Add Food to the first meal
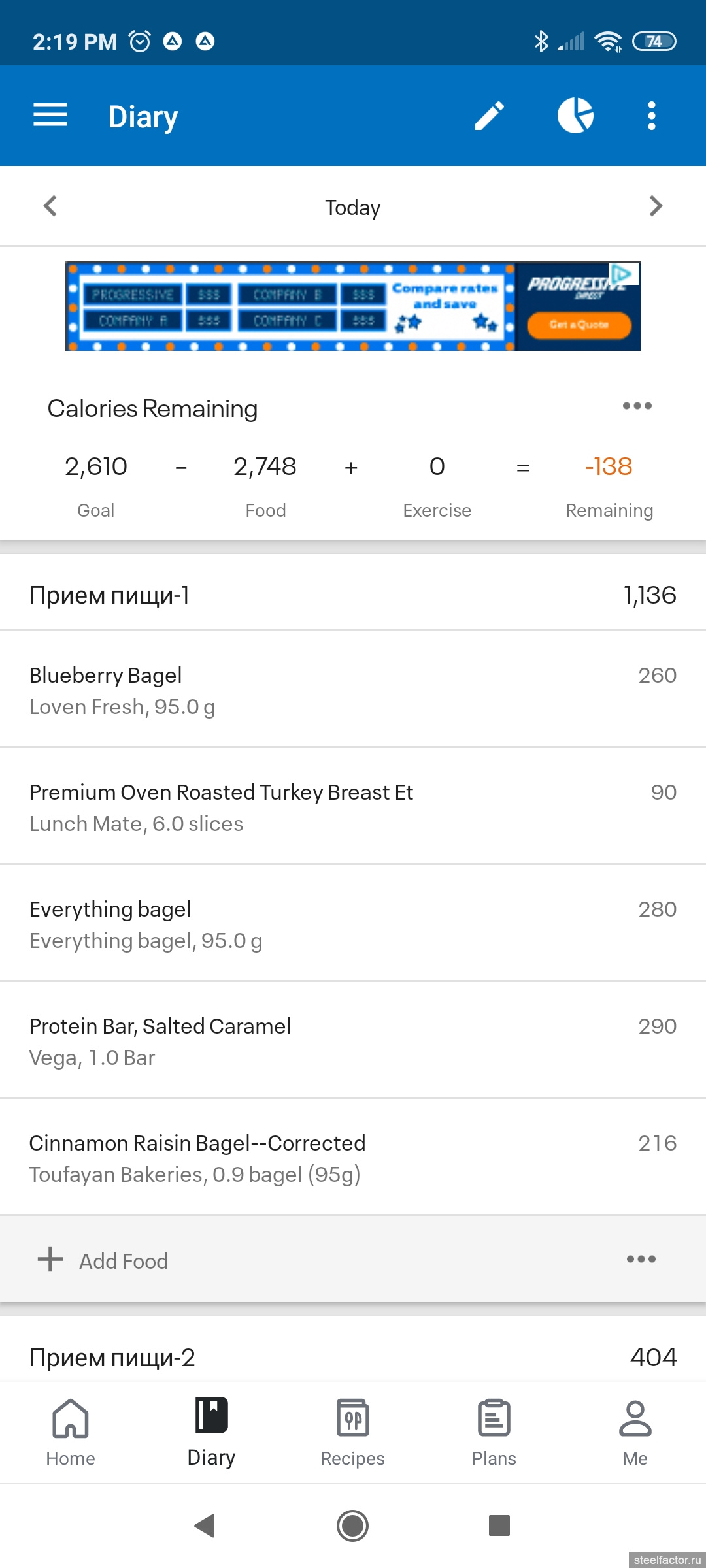 coord(103,1260)
